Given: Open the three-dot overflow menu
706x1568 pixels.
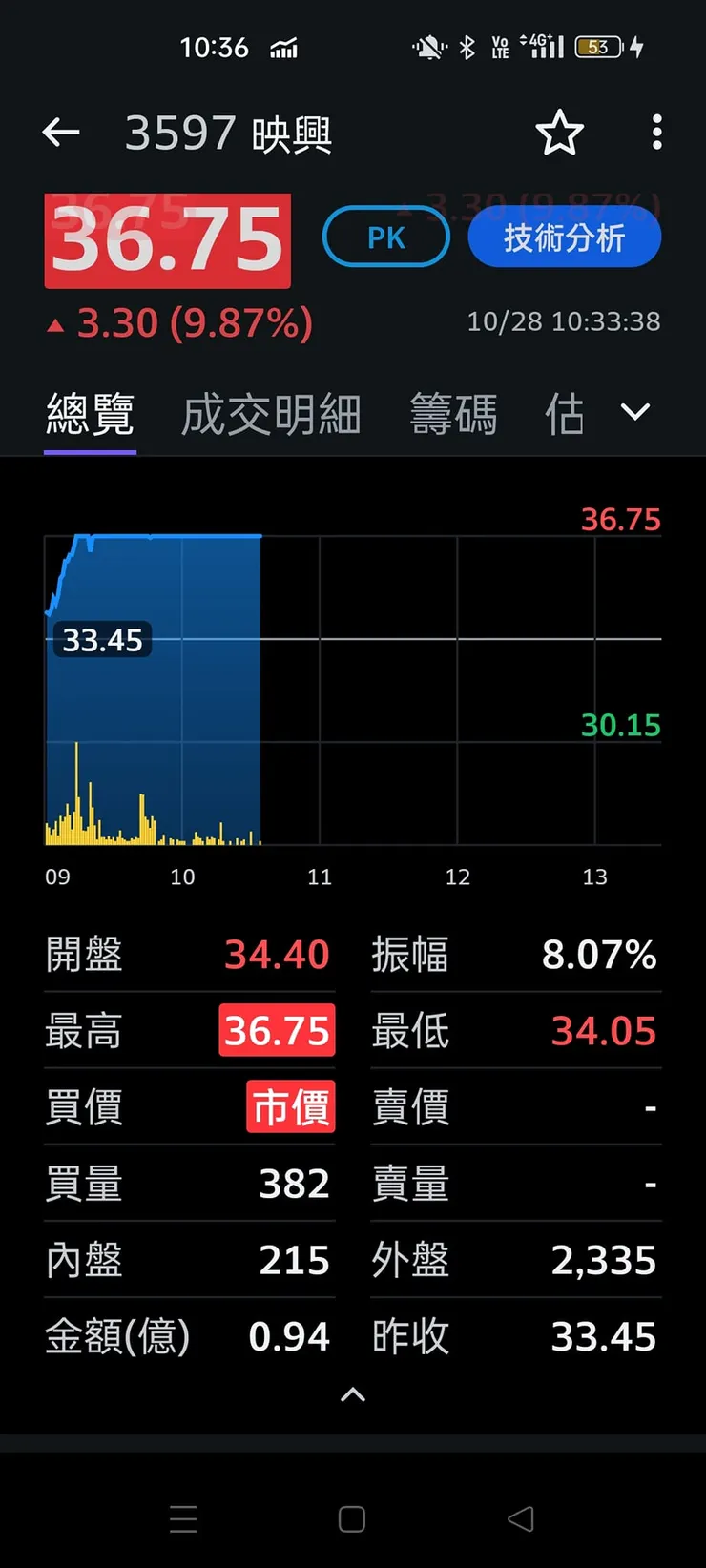Looking at the screenshot, I should click(x=656, y=133).
